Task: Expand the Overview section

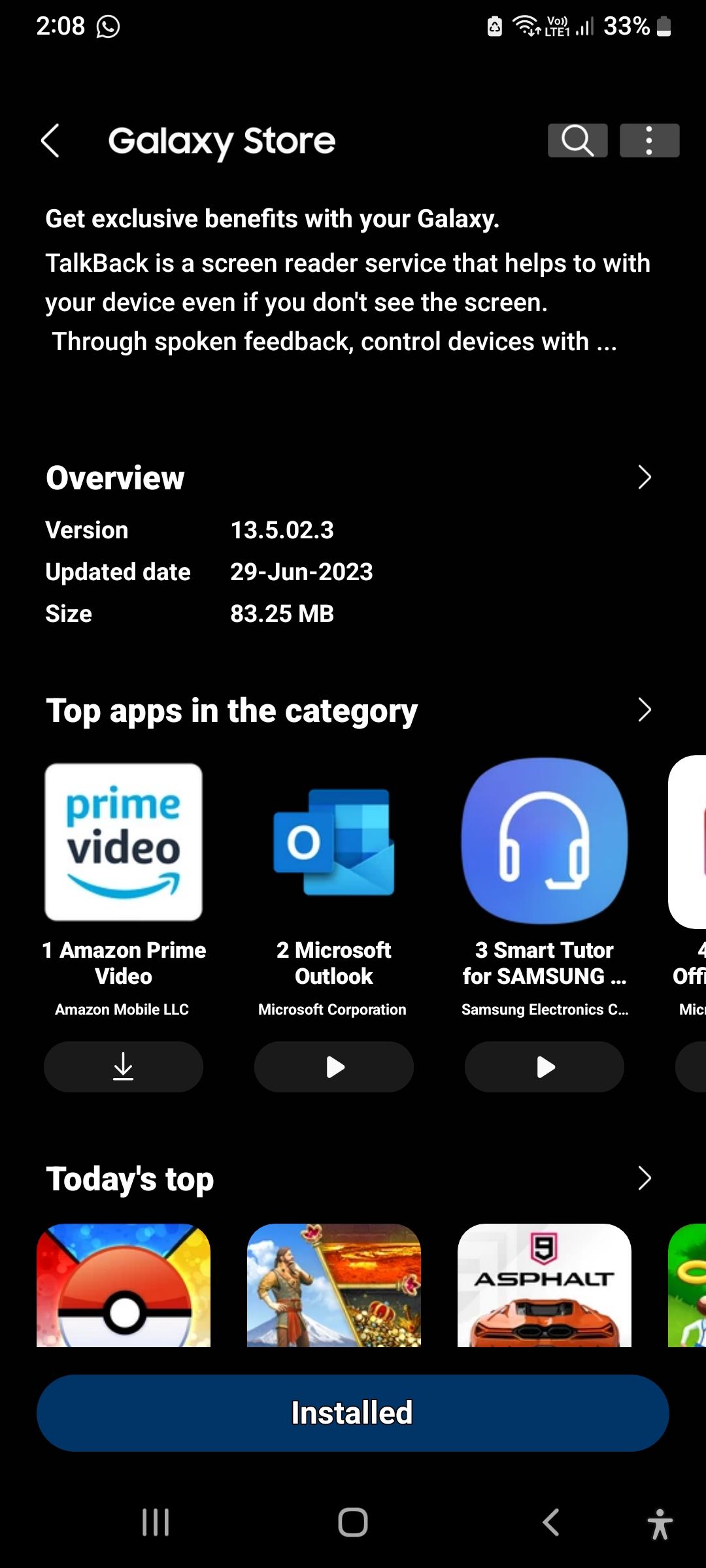Action: click(x=645, y=478)
